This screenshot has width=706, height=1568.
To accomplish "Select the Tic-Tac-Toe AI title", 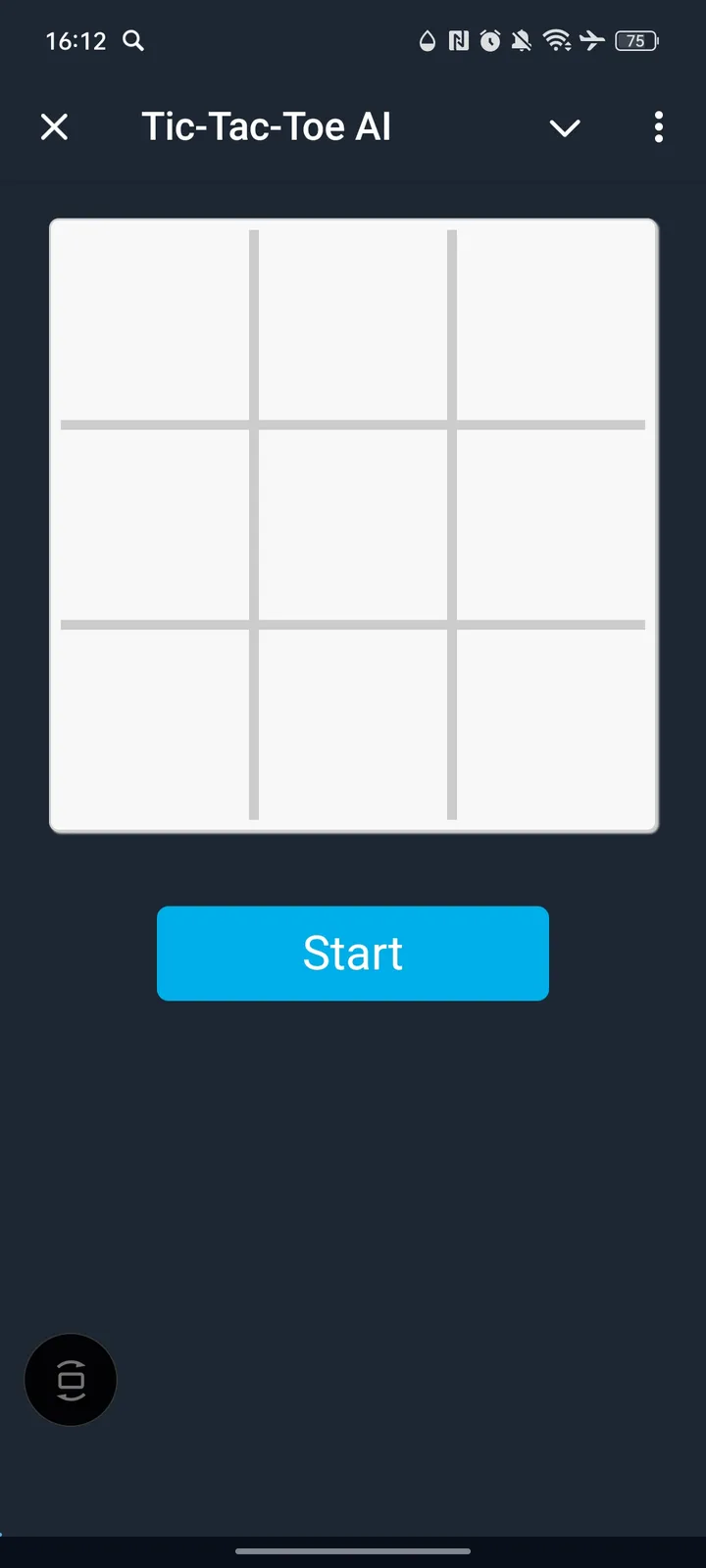I will (266, 126).
